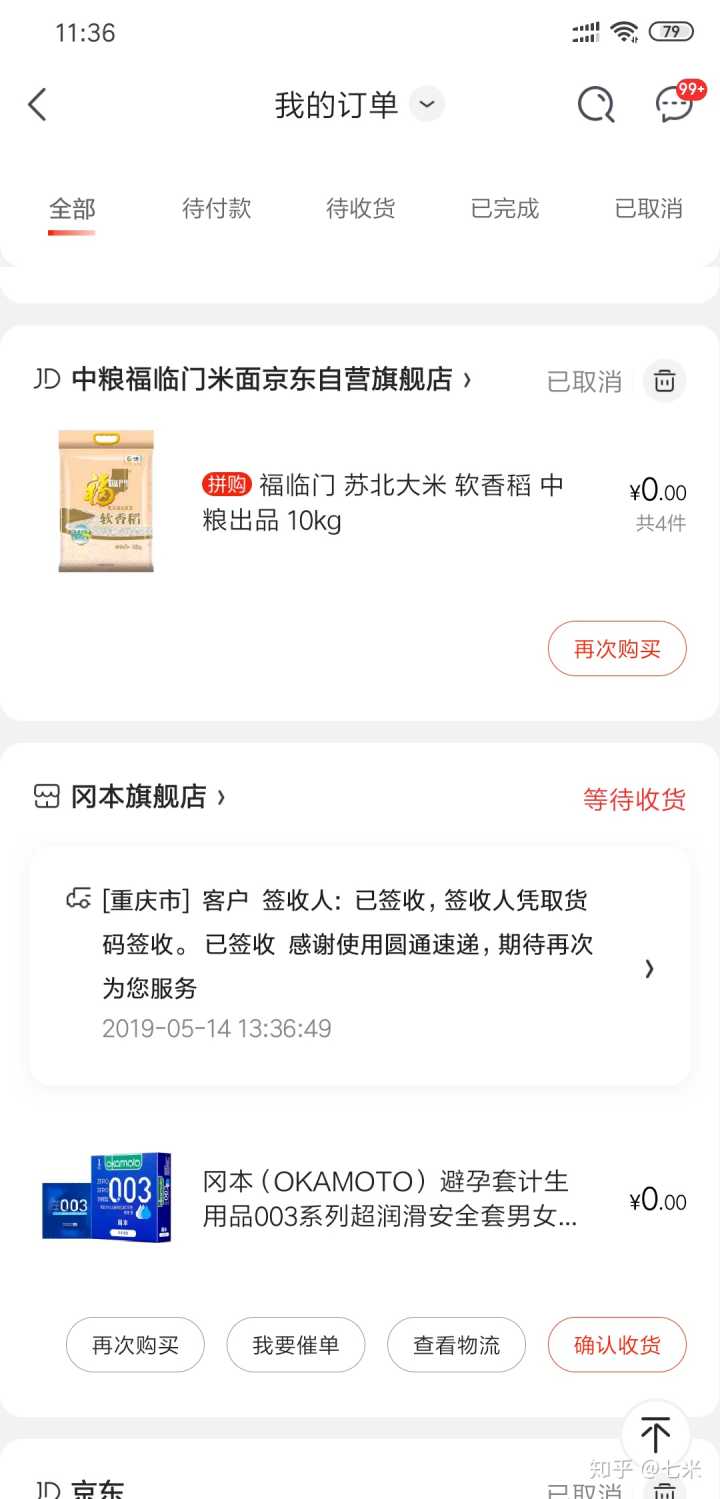Tap 再次购买 on the 福临门 rice order
Screen dimensions: 720x1499
tap(617, 649)
